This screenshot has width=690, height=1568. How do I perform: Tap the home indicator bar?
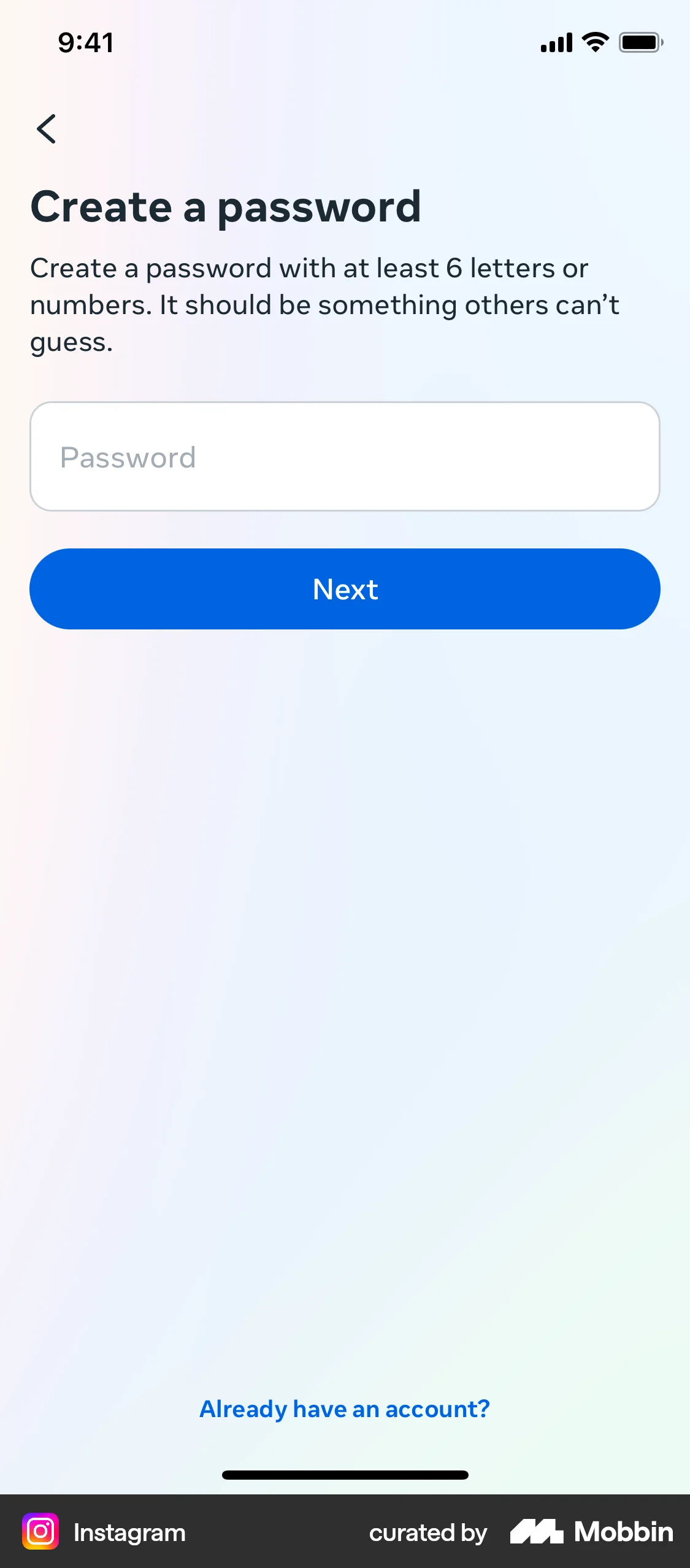coord(345,1475)
